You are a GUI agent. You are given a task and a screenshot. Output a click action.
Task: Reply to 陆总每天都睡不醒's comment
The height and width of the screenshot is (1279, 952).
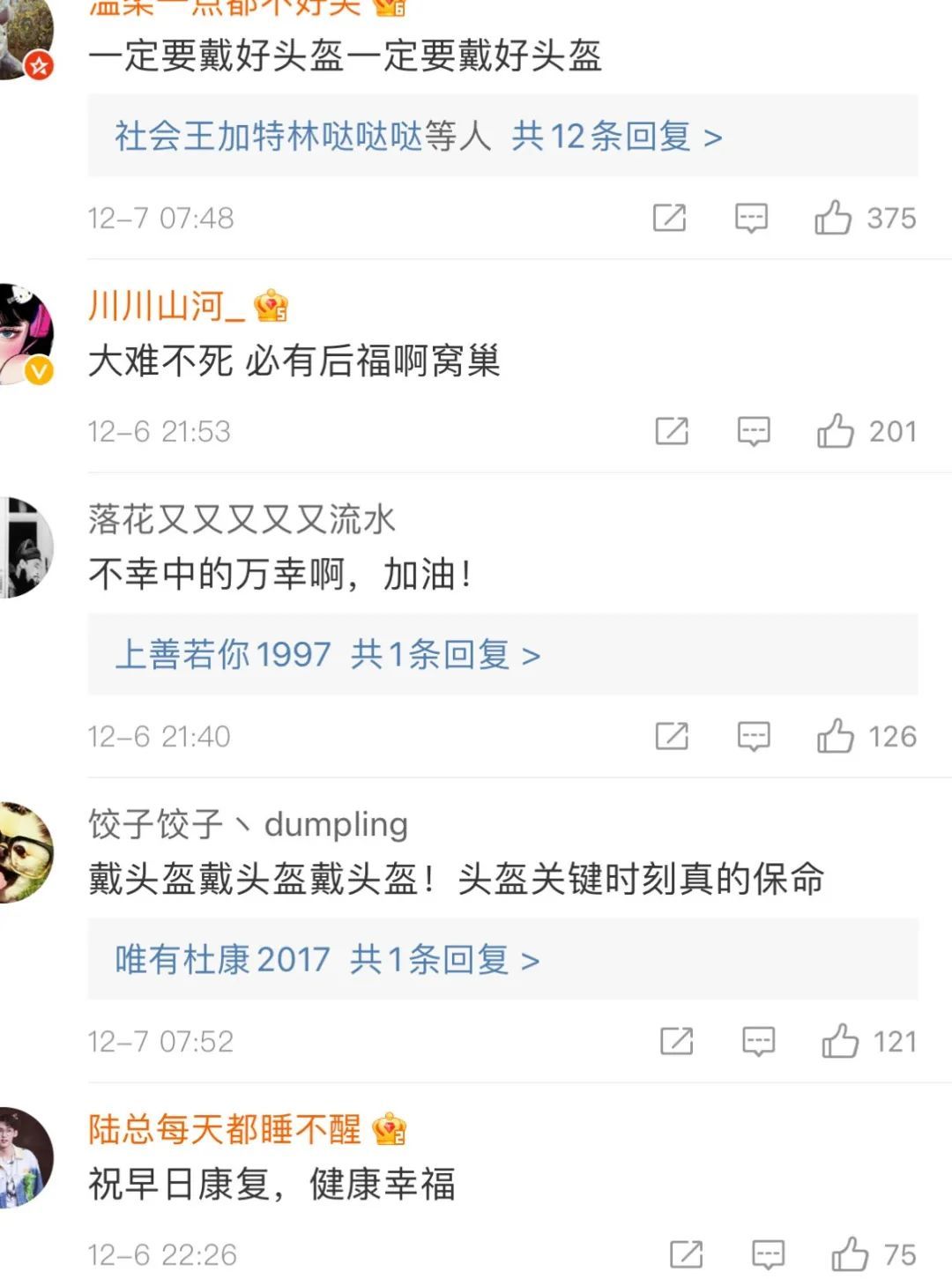768,1254
